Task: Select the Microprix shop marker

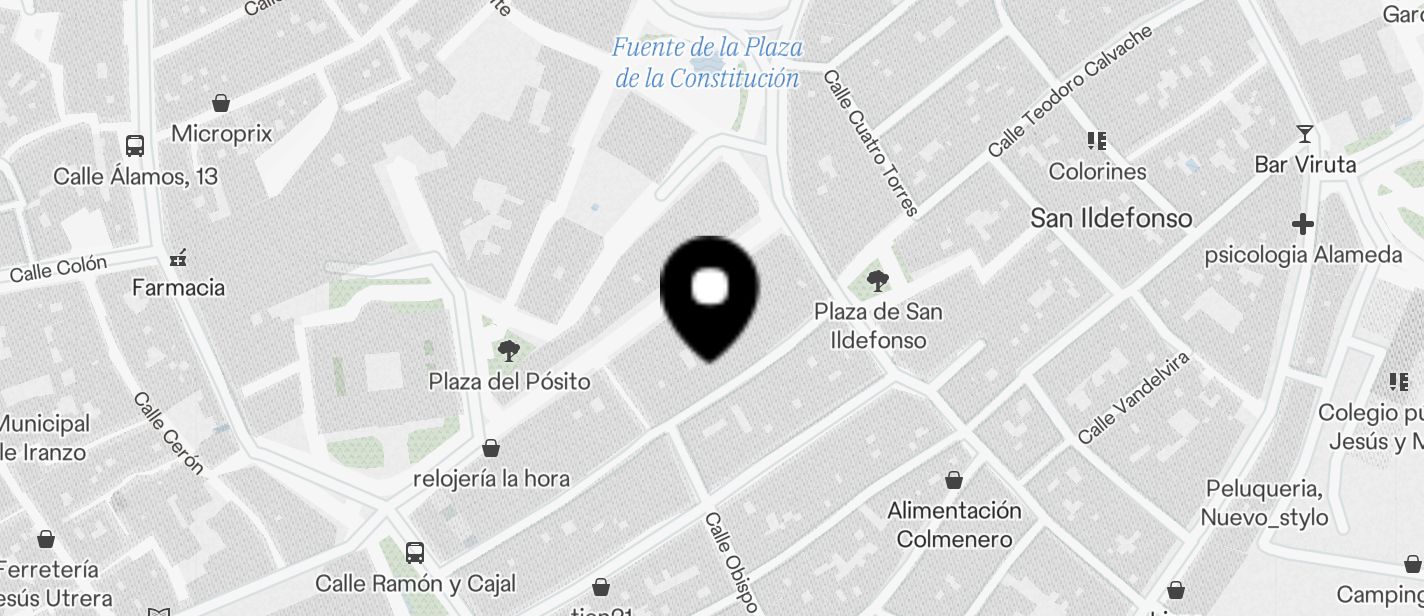Action: pos(221,104)
